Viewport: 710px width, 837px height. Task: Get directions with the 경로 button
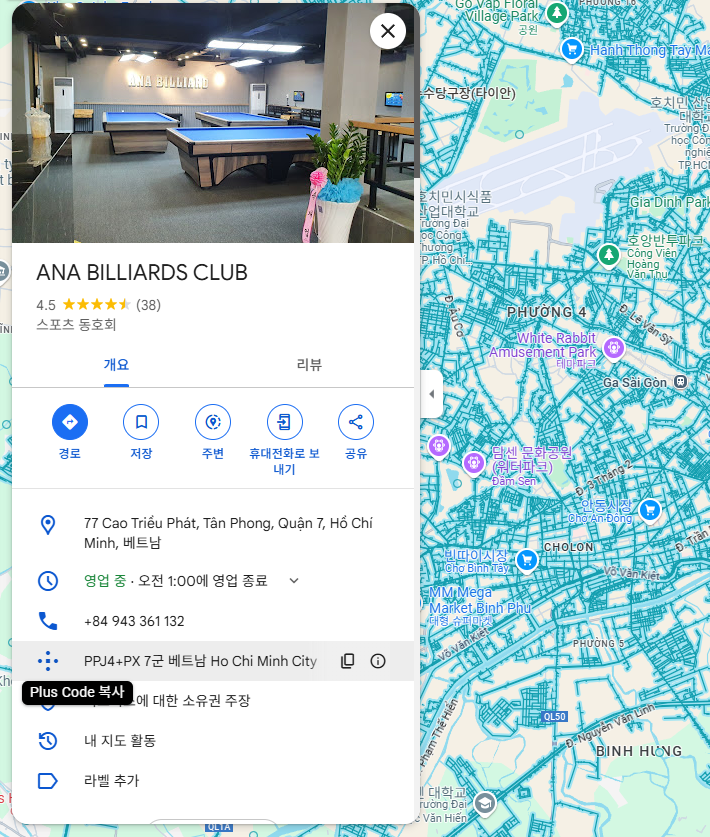point(70,423)
